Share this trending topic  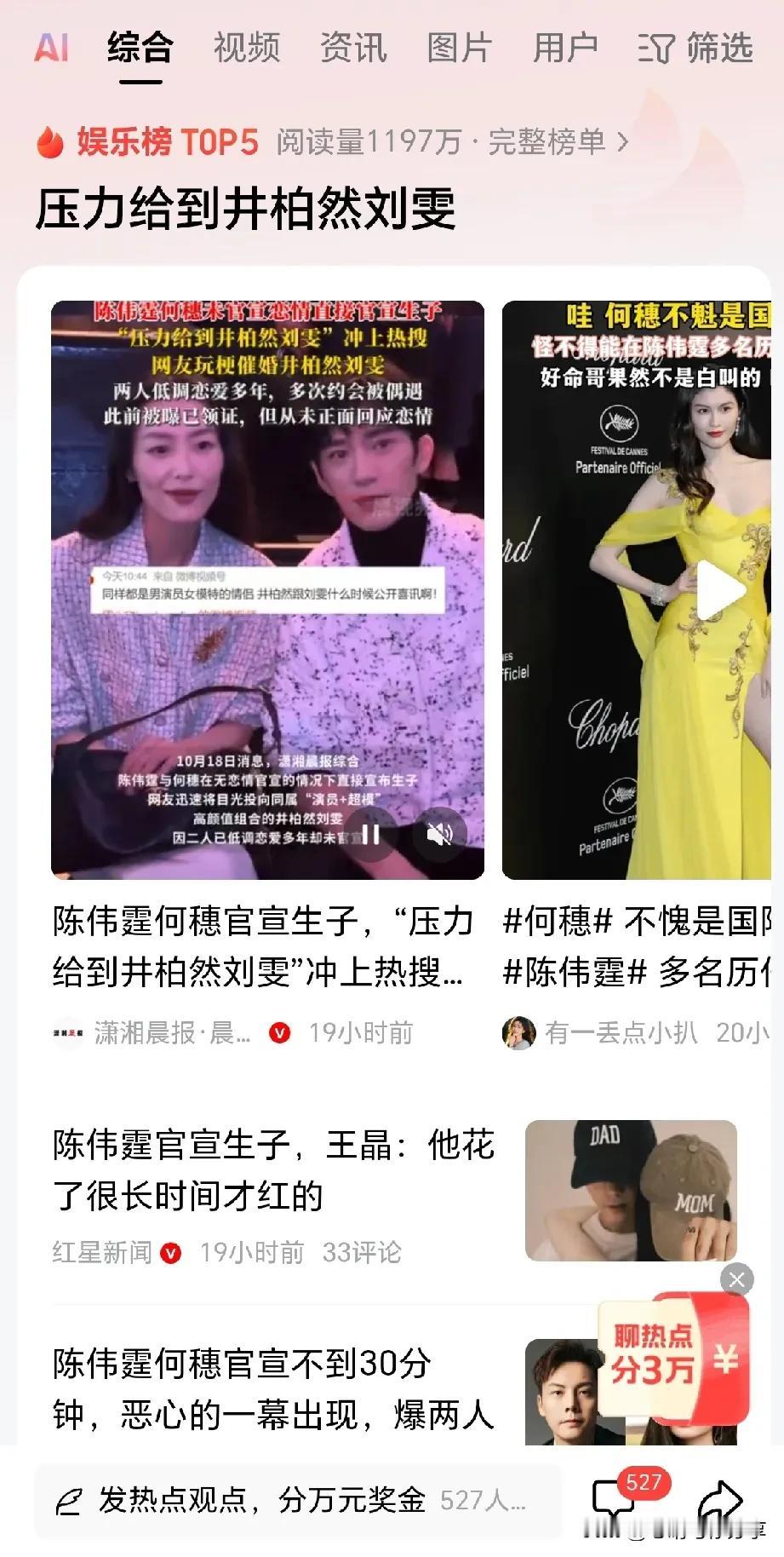[720, 1501]
